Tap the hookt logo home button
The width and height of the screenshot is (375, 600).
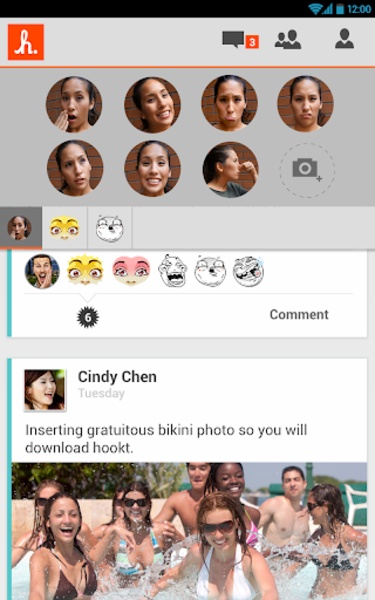coord(26,42)
